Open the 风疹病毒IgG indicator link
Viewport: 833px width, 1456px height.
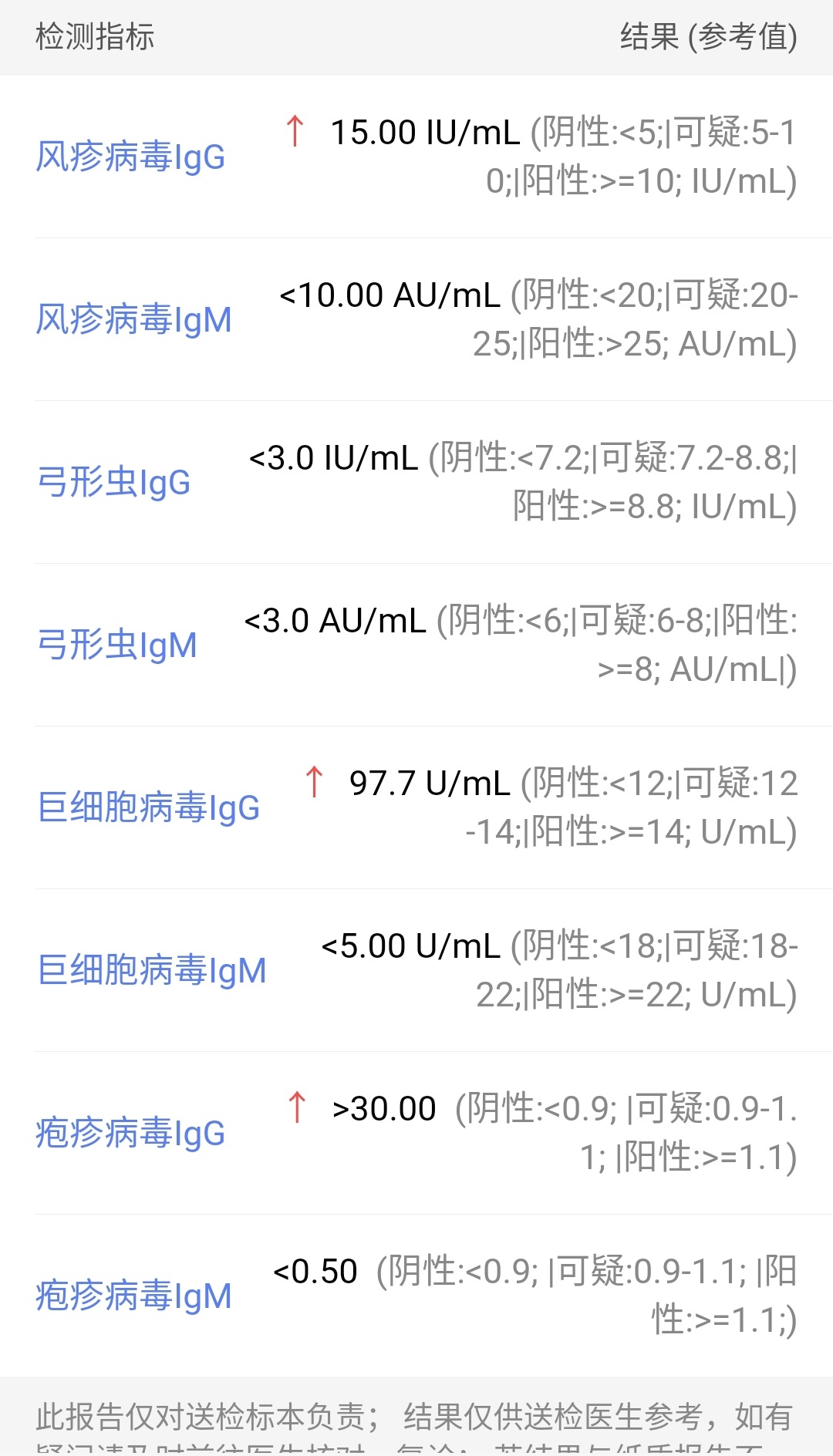130,157
